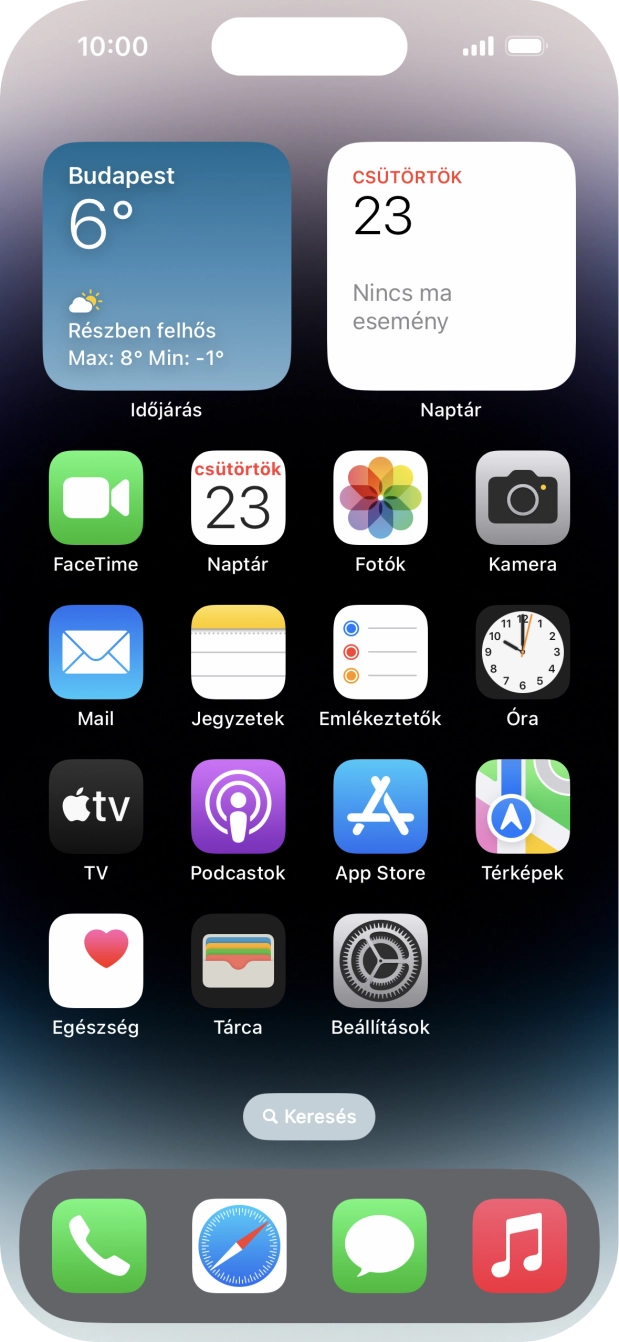Open the calendar widget showing csütörtök 23
The width and height of the screenshot is (619, 1342).
451,266
